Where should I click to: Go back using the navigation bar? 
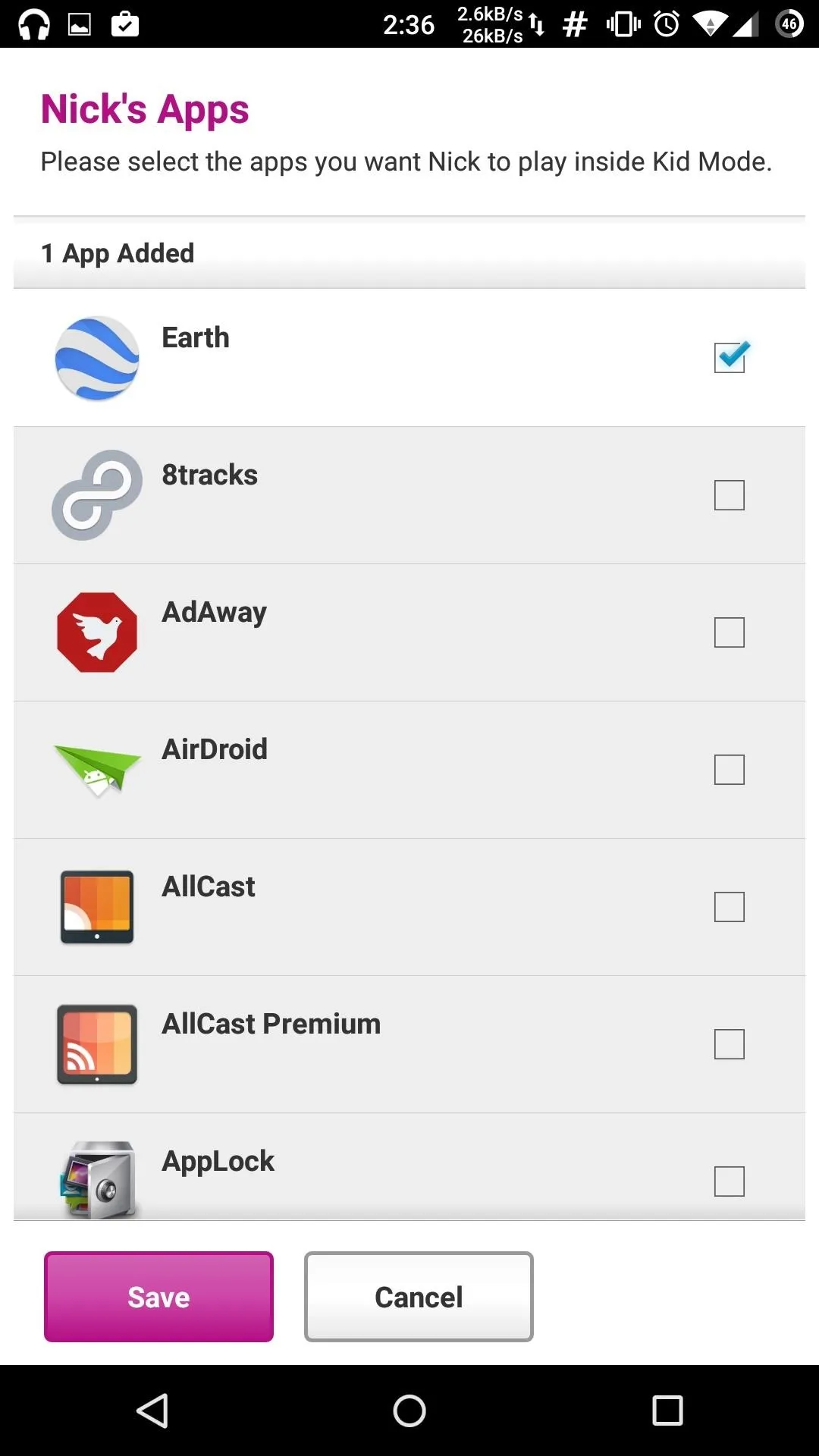(152, 1411)
